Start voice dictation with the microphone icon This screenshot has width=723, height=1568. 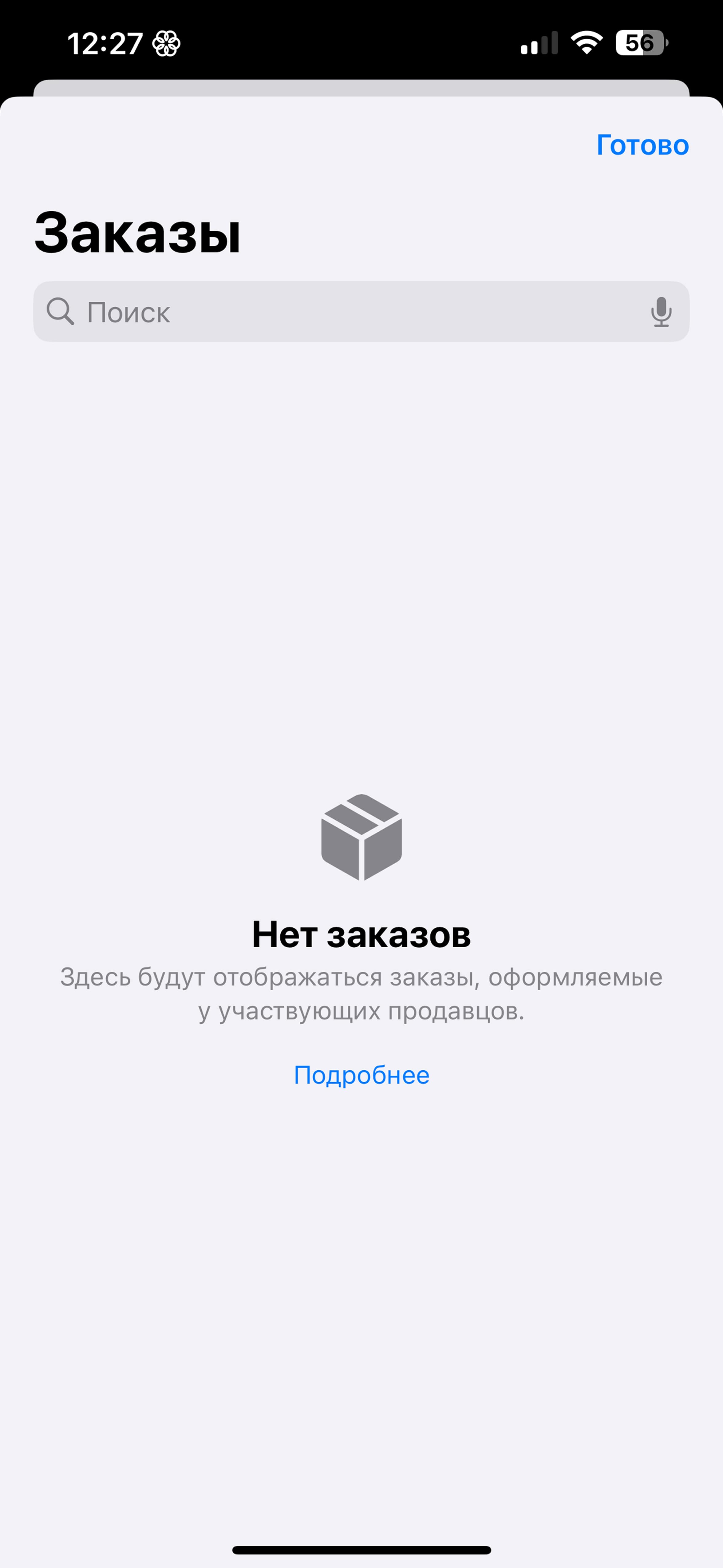[x=661, y=312]
